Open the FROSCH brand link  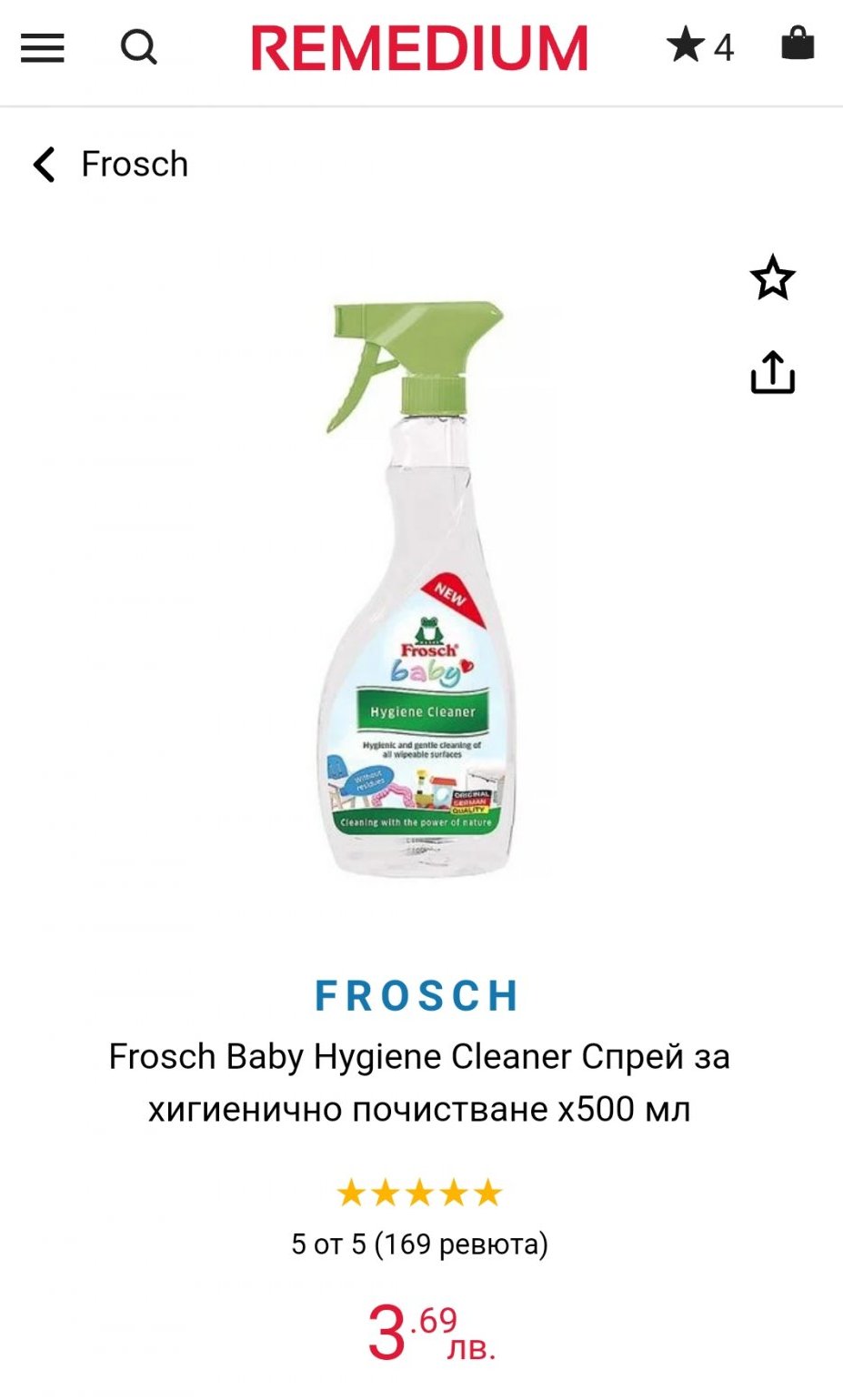click(x=419, y=996)
